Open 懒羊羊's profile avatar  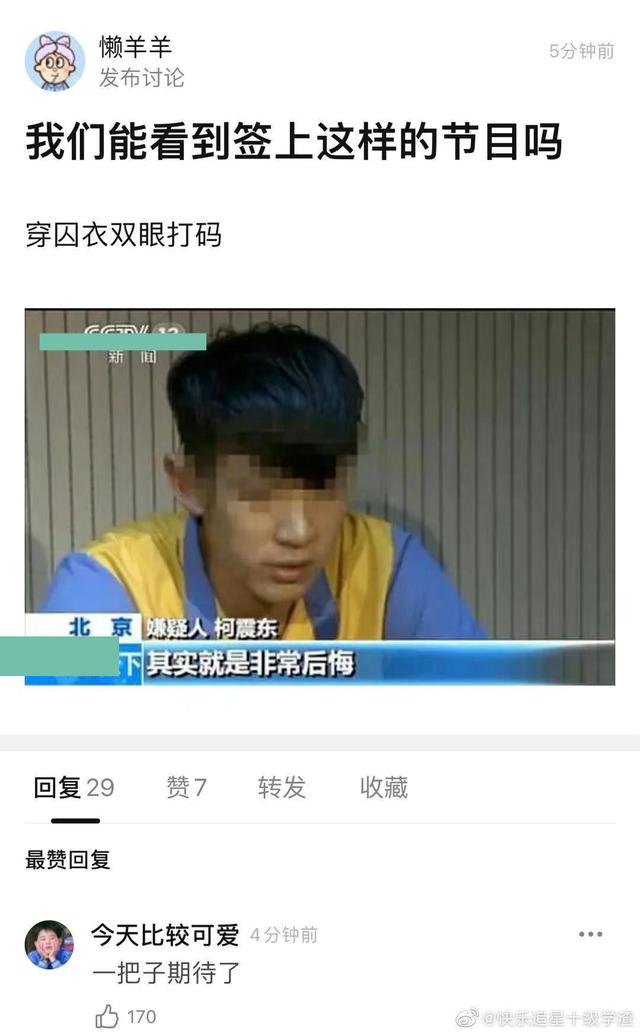click(55, 60)
